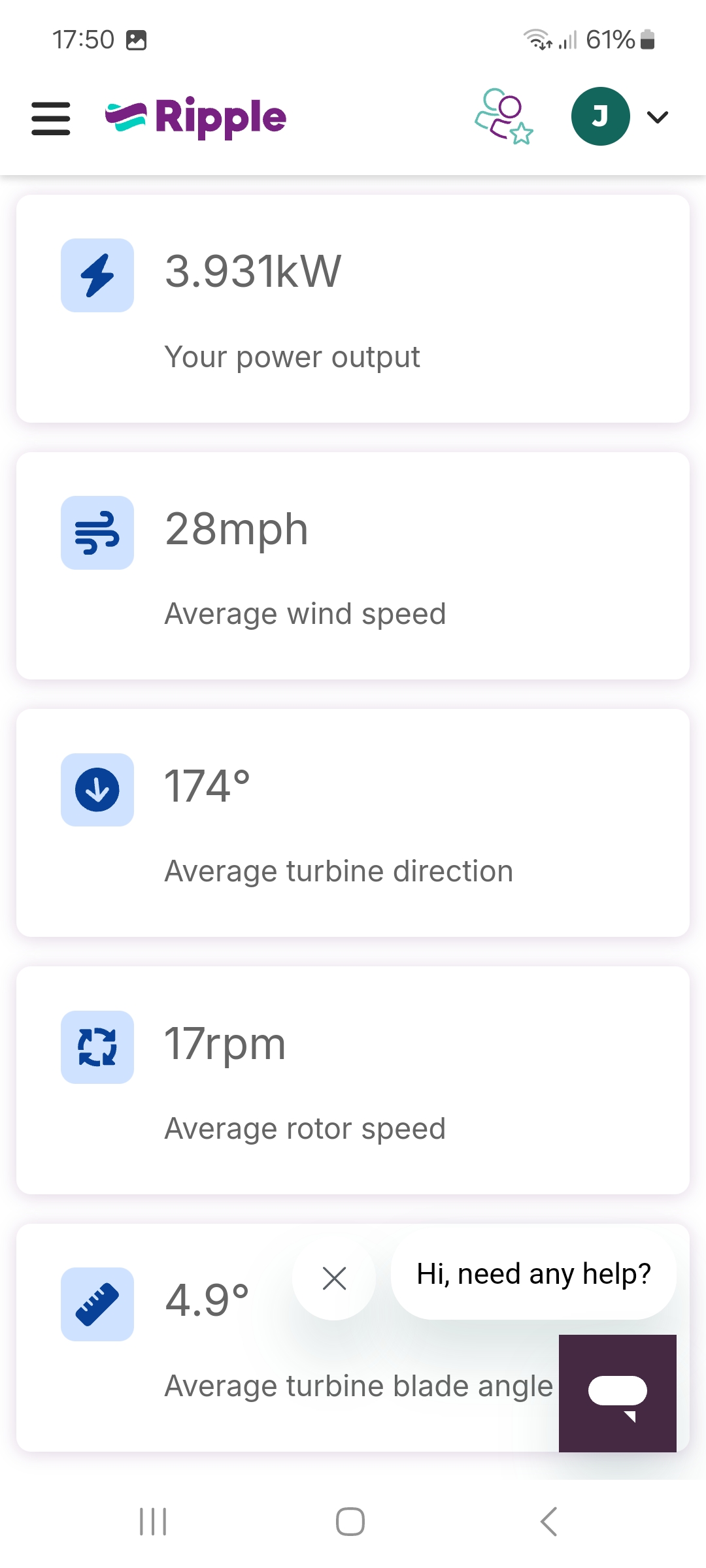The width and height of the screenshot is (706, 1568).
Task: Open the refer-a-friend people icon
Action: coord(503,116)
